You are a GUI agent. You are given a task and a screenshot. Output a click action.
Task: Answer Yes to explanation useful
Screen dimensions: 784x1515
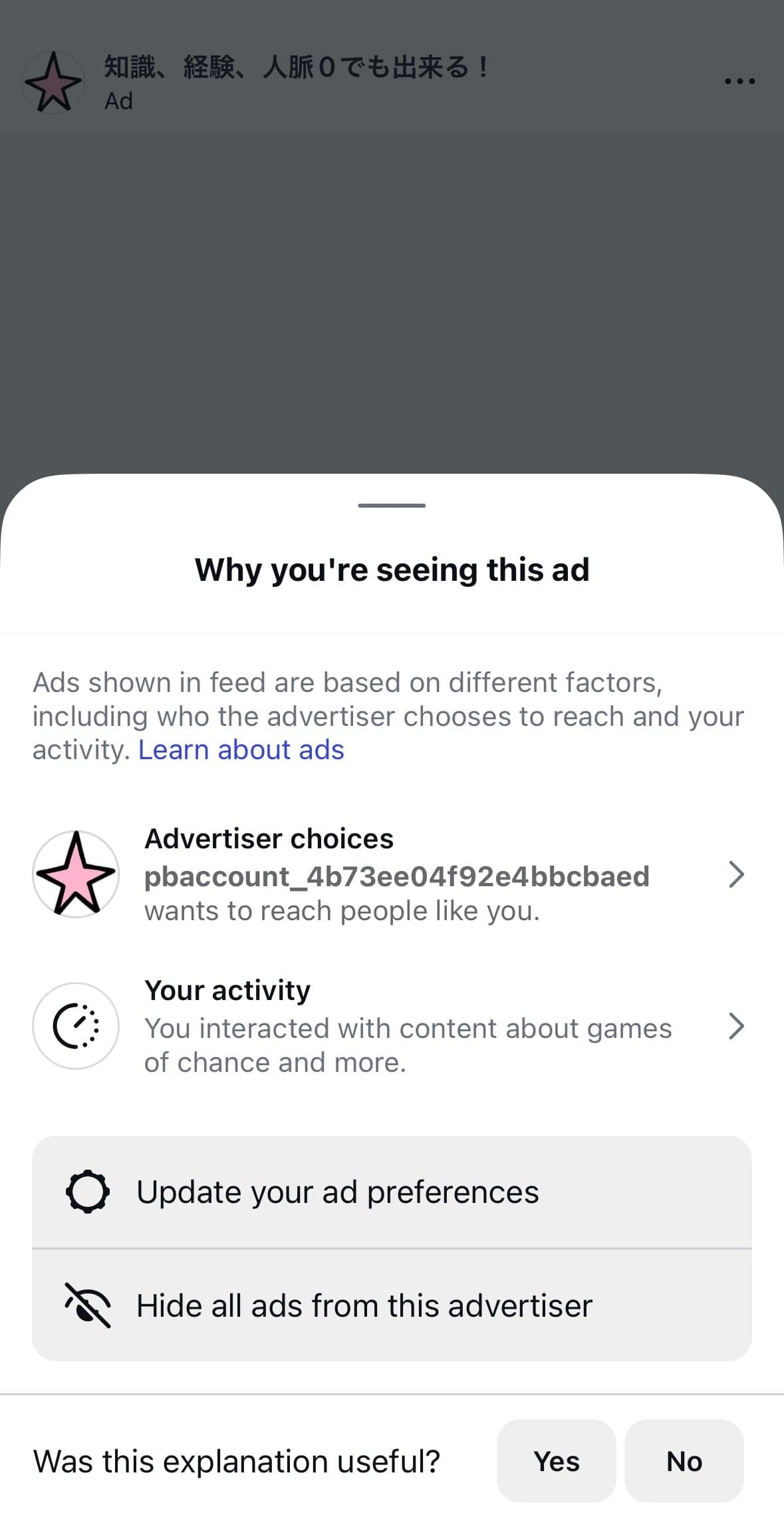(x=557, y=1461)
